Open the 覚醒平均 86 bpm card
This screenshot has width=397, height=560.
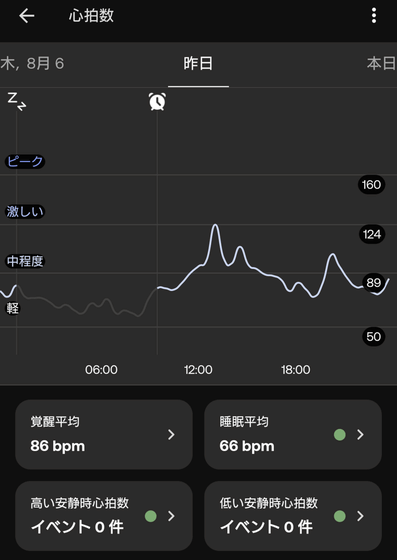104,434
